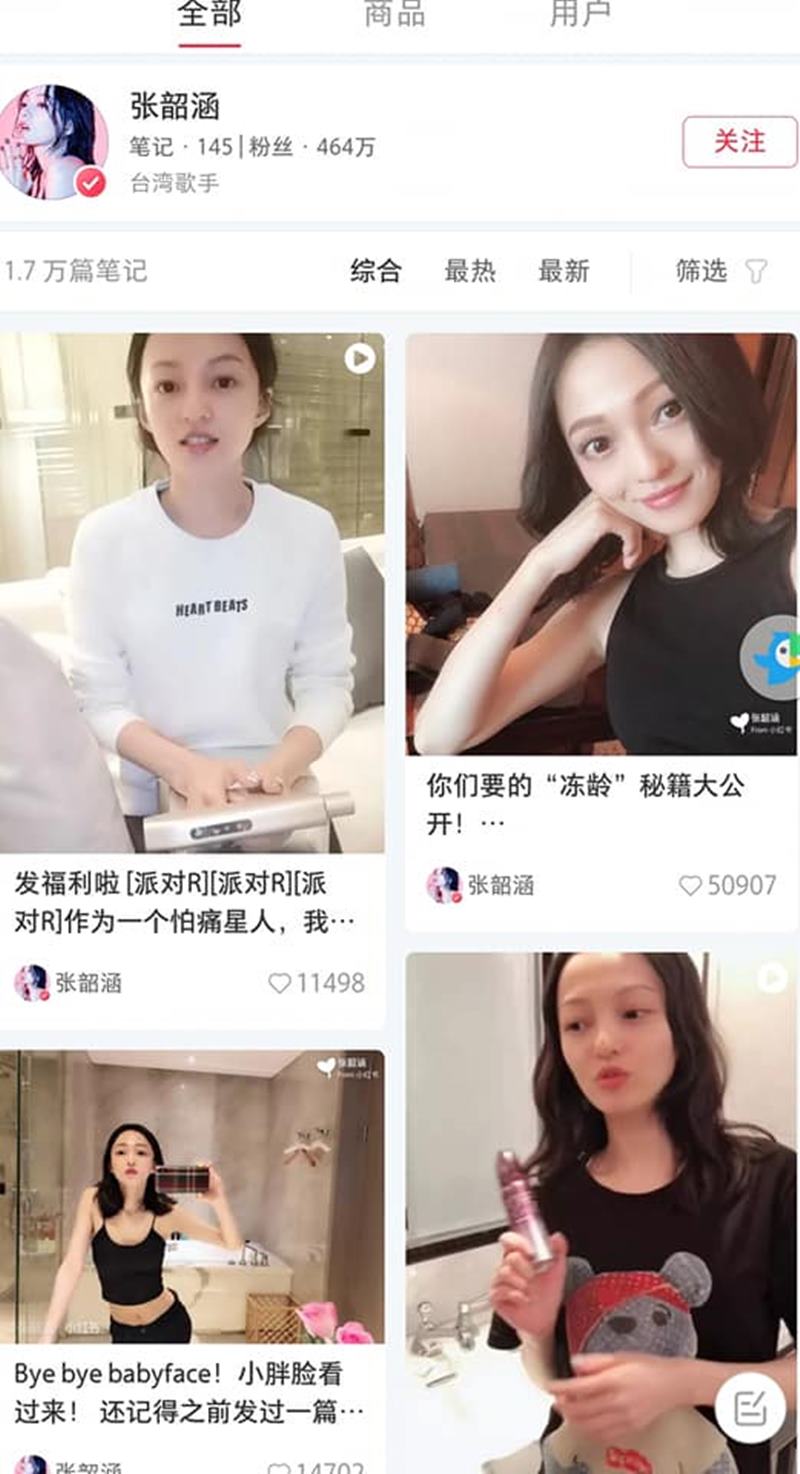Open the 发福利啦 video note
Image resolution: width=800 pixels, height=1474 pixels.
192,592
